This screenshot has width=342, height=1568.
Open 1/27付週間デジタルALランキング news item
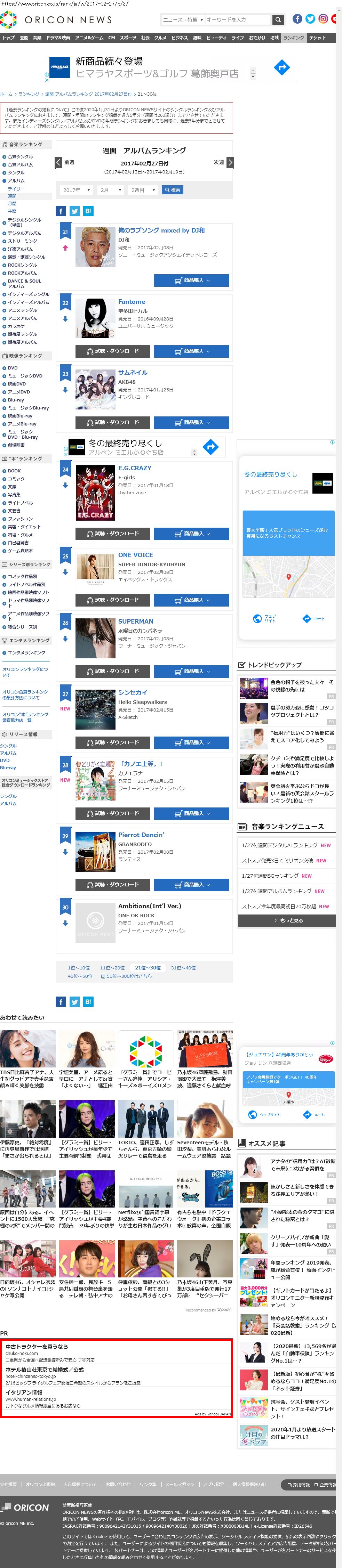[x=279, y=845]
